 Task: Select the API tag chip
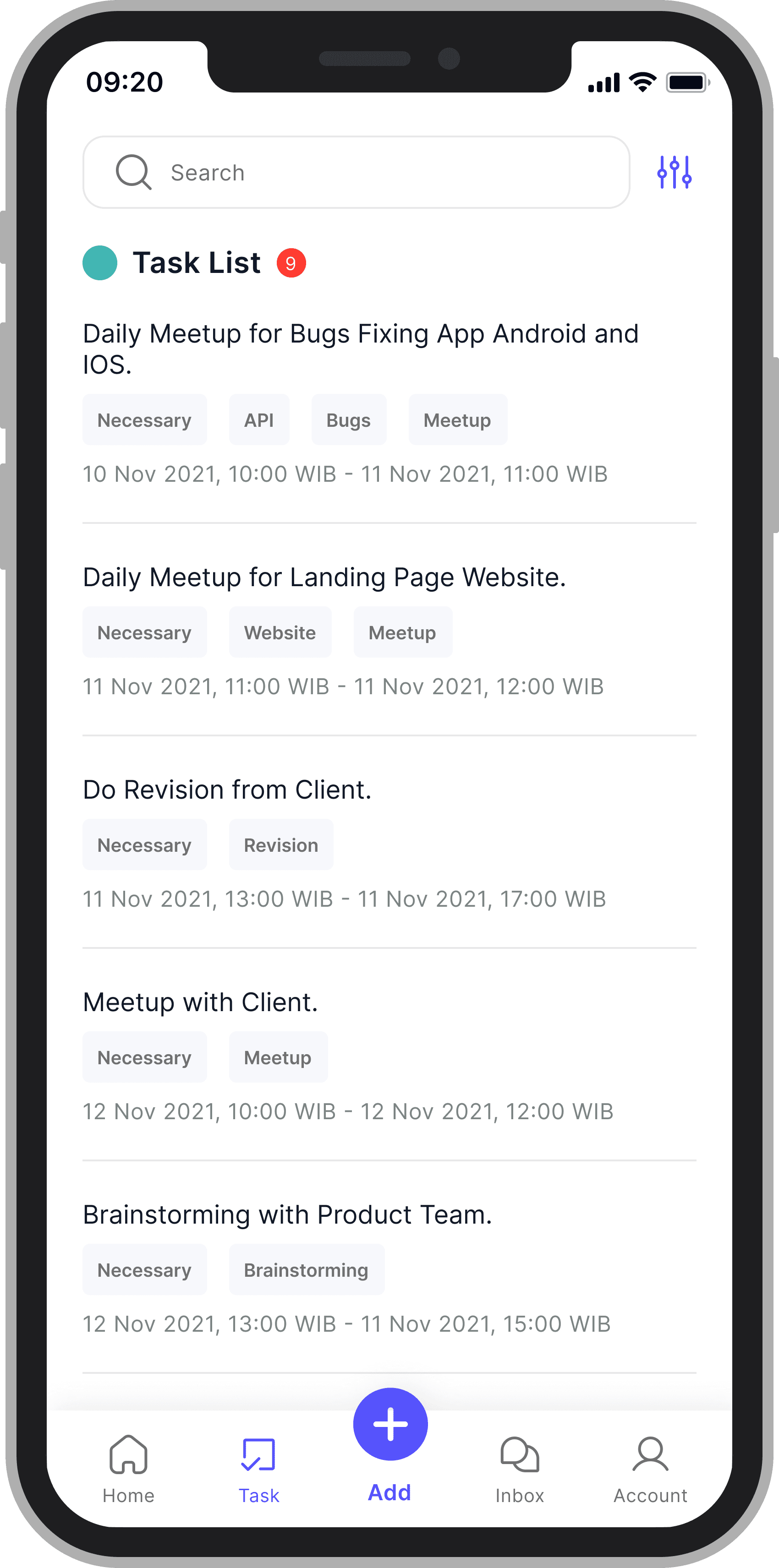259,419
